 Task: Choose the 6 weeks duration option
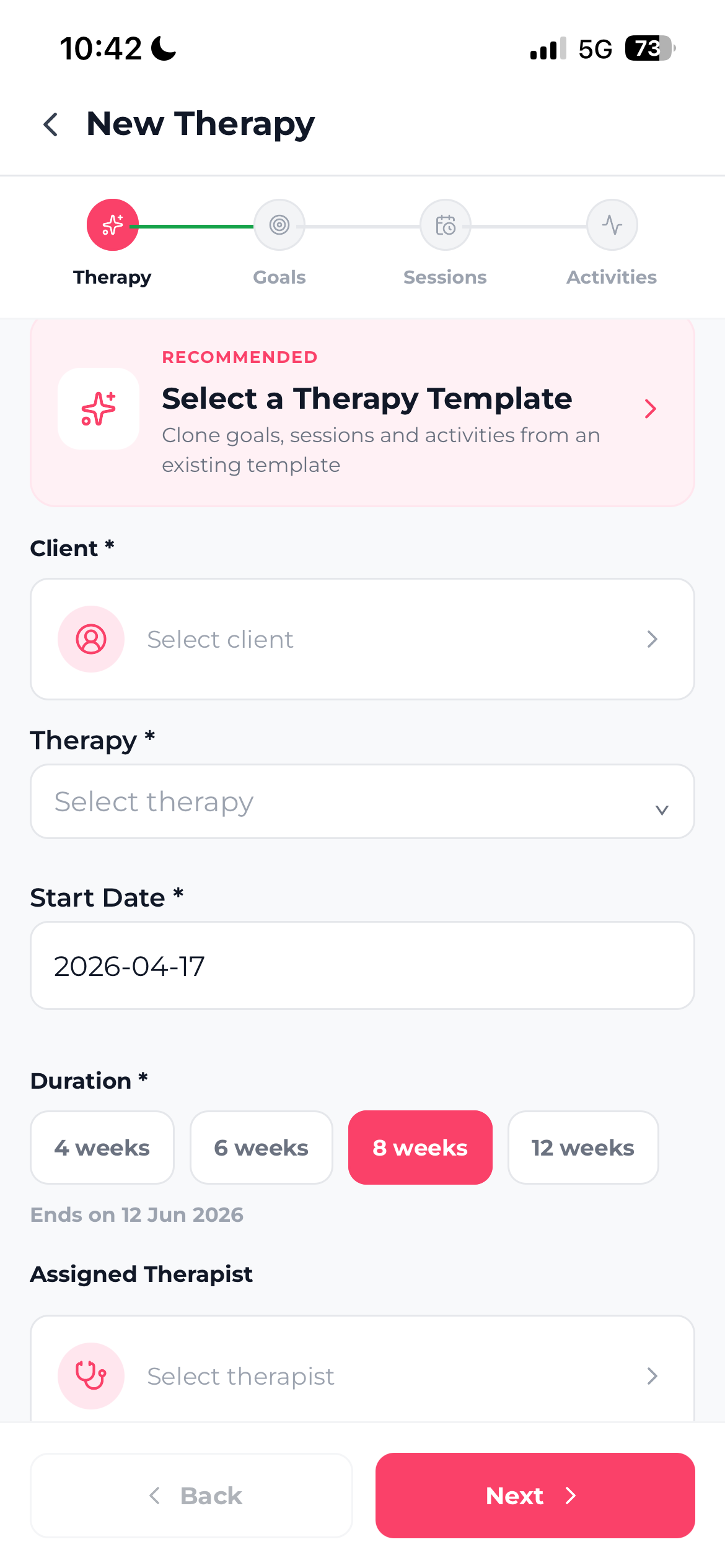tap(261, 1147)
